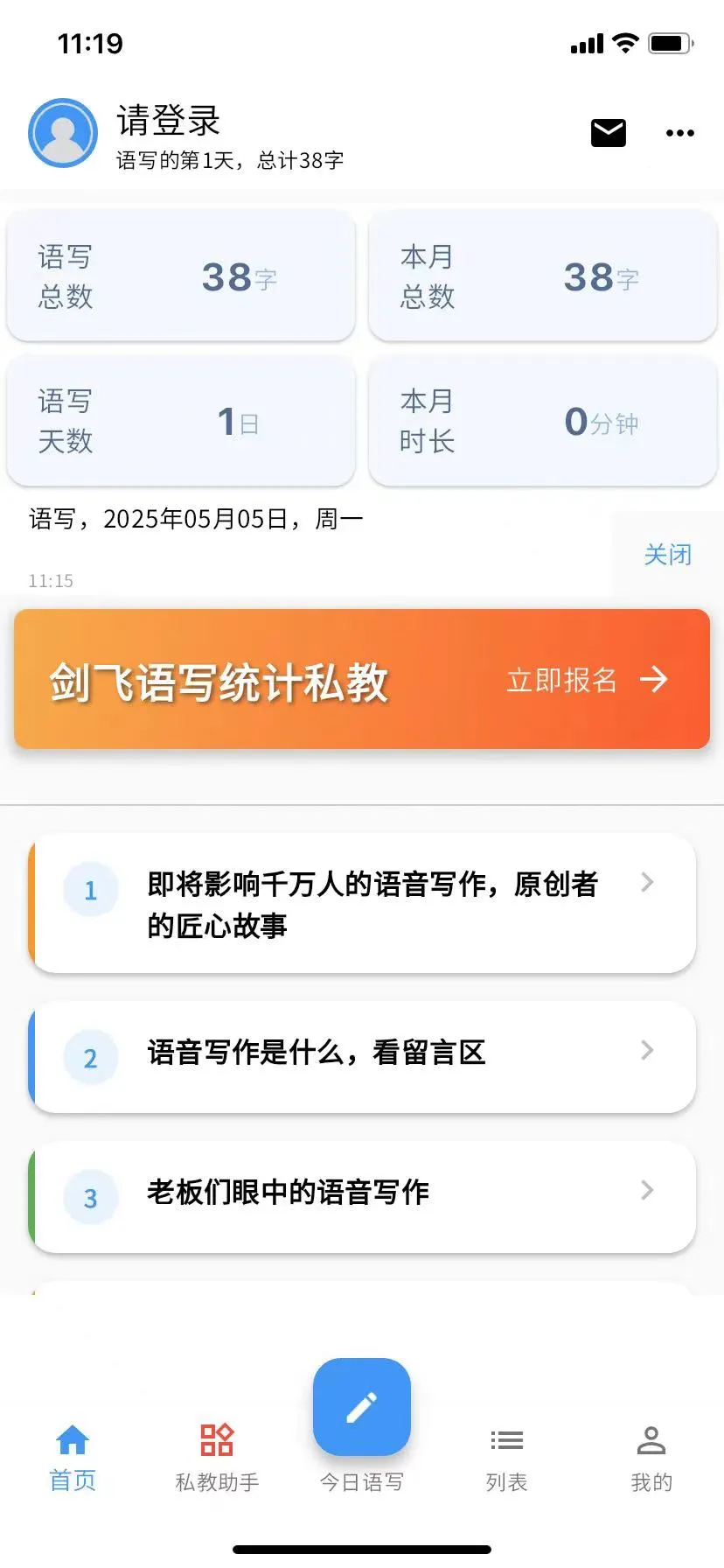724x1568 pixels.
Task: Switch to the 私教助手 tab
Action: 216,1454
